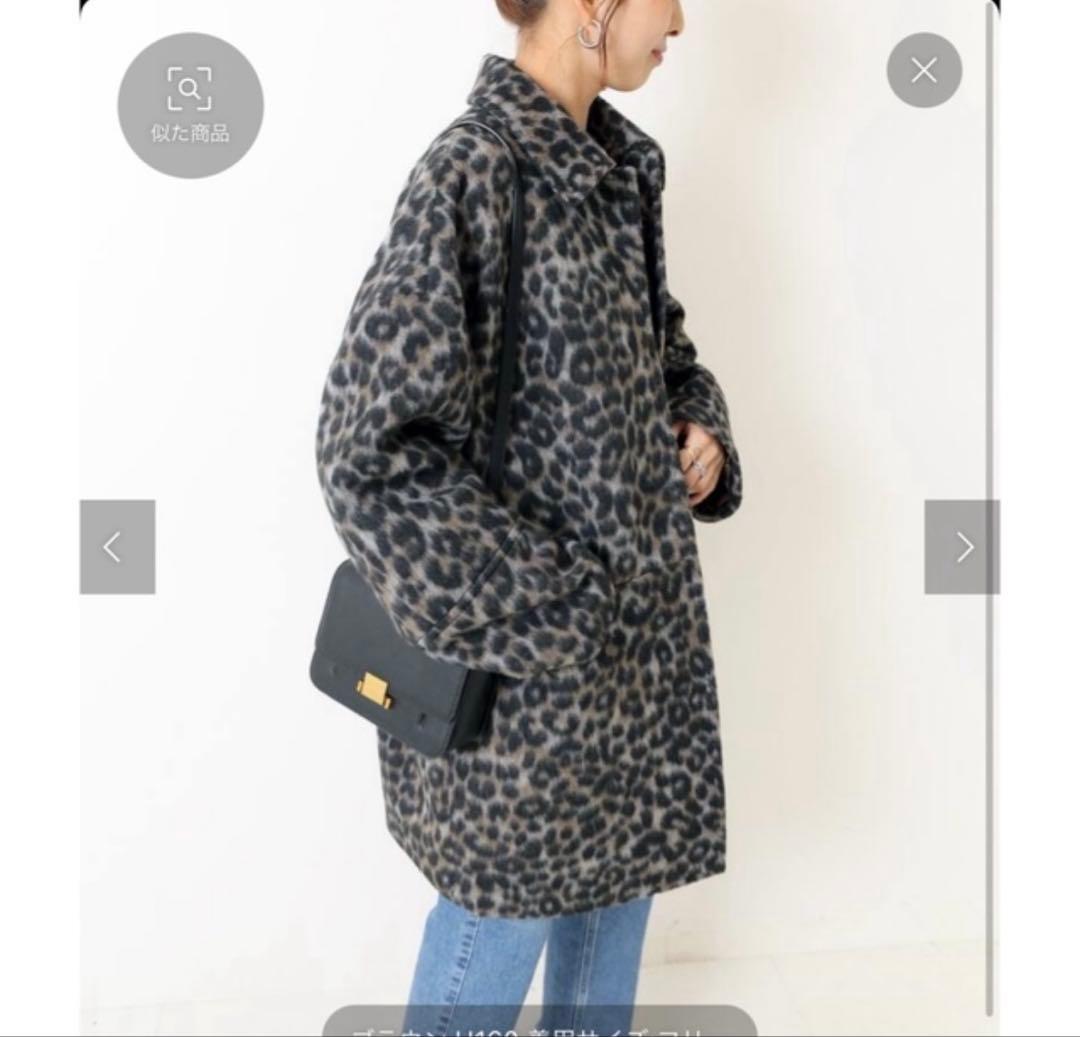Close the product image viewer
The height and width of the screenshot is (1037, 1080).
[x=924, y=70]
